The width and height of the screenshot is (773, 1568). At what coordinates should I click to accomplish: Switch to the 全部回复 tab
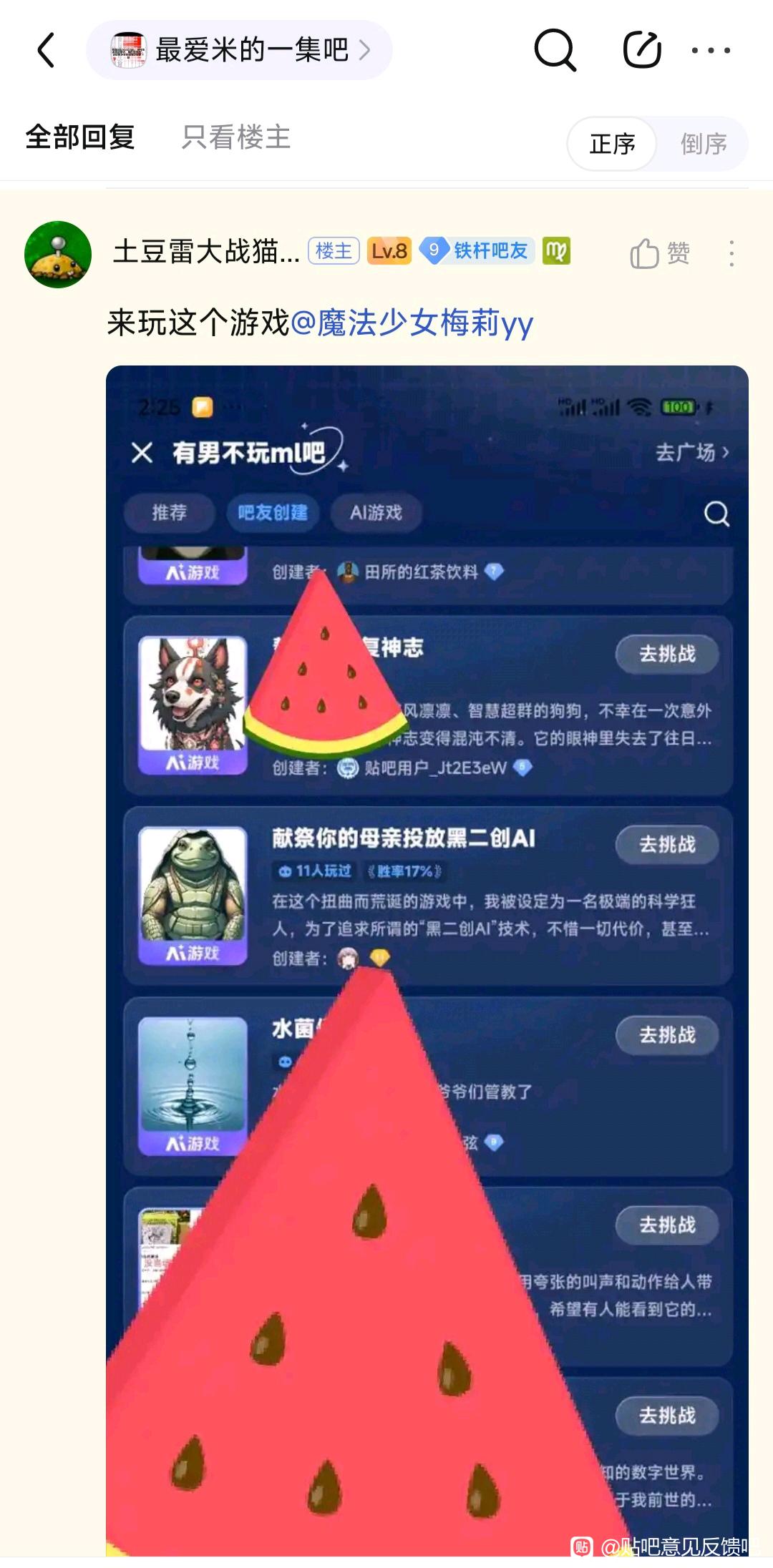point(80,137)
